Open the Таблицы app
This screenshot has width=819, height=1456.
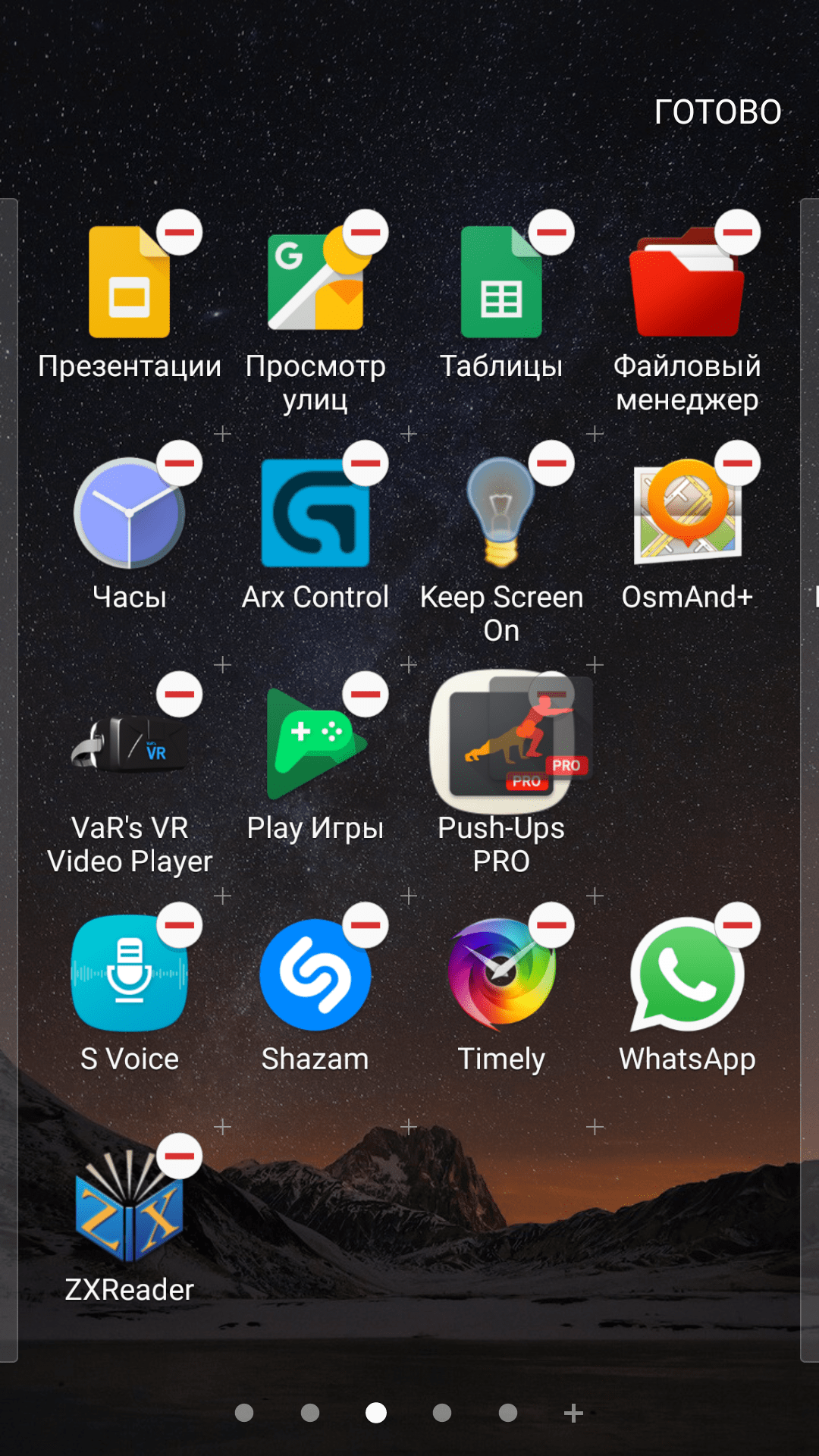click(x=501, y=283)
